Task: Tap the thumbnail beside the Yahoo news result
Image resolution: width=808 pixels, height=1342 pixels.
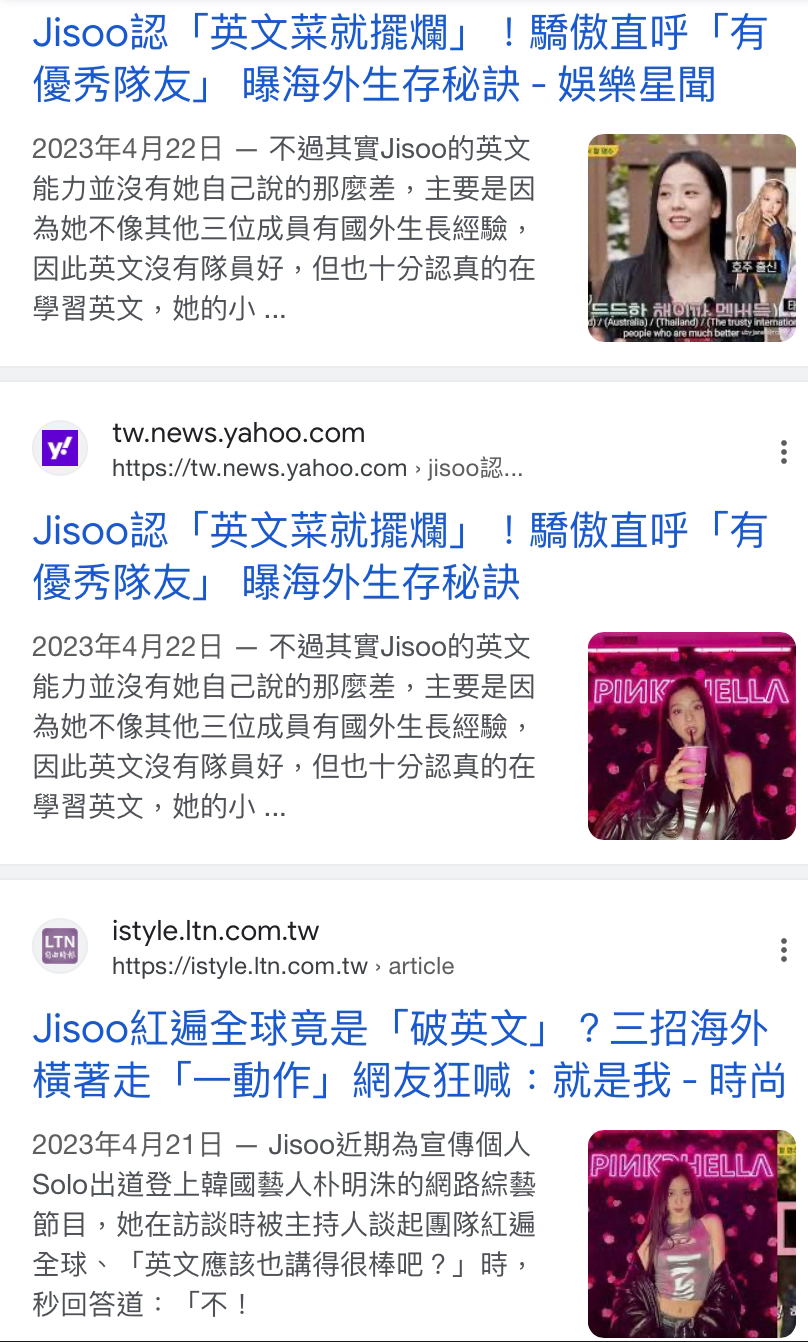Action: pyautogui.click(x=692, y=736)
